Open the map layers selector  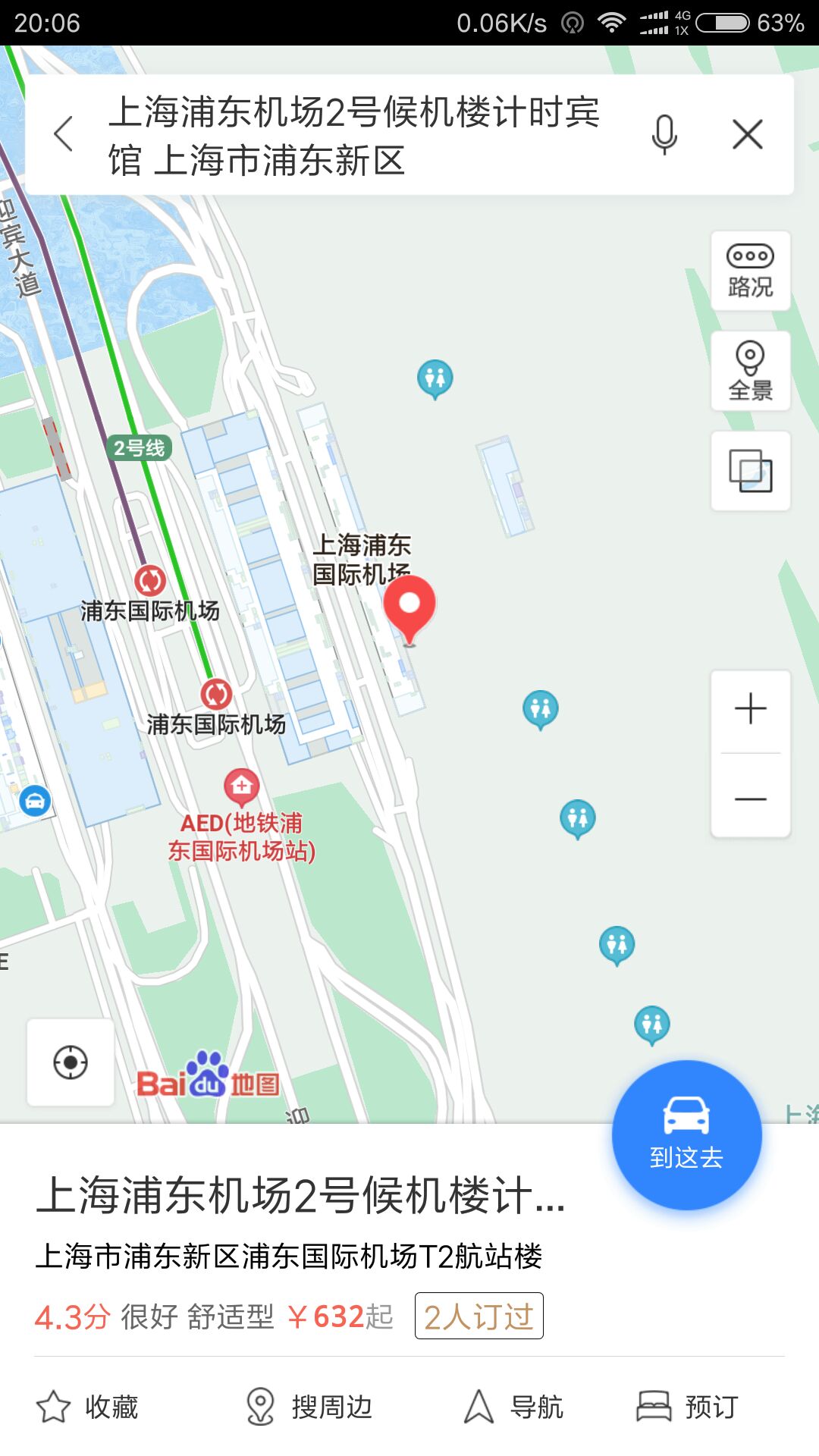click(x=751, y=471)
